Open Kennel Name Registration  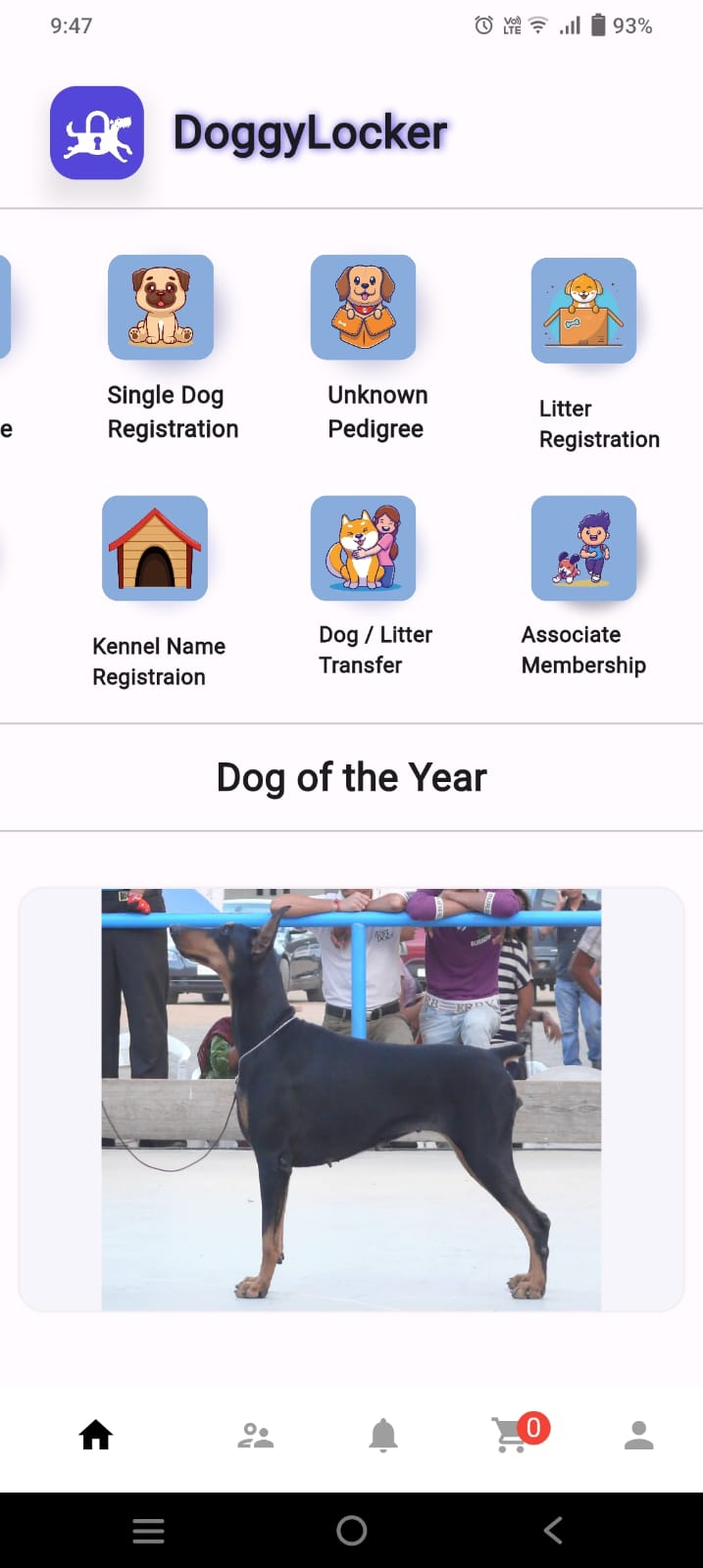click(x=155, y=548)
